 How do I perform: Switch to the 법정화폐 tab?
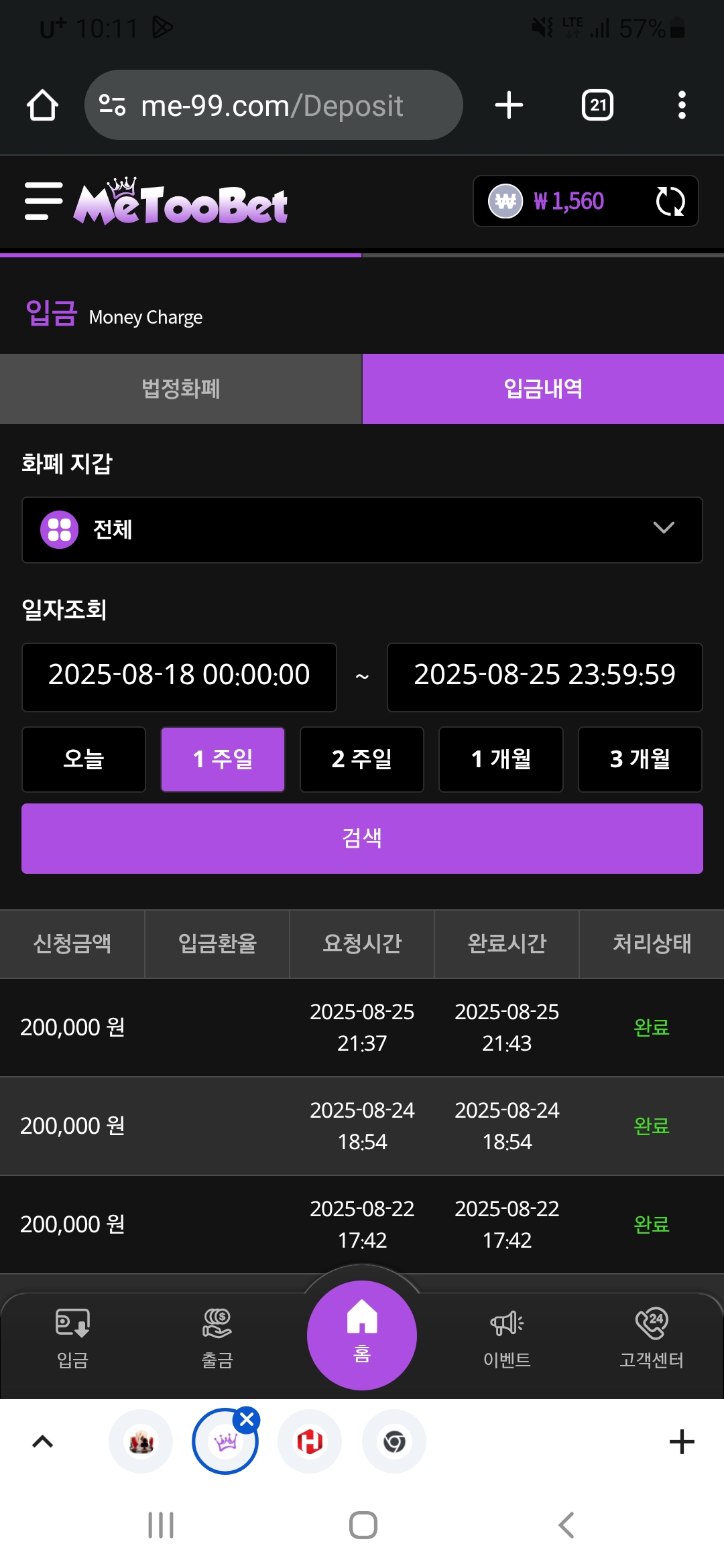(181, 389)
